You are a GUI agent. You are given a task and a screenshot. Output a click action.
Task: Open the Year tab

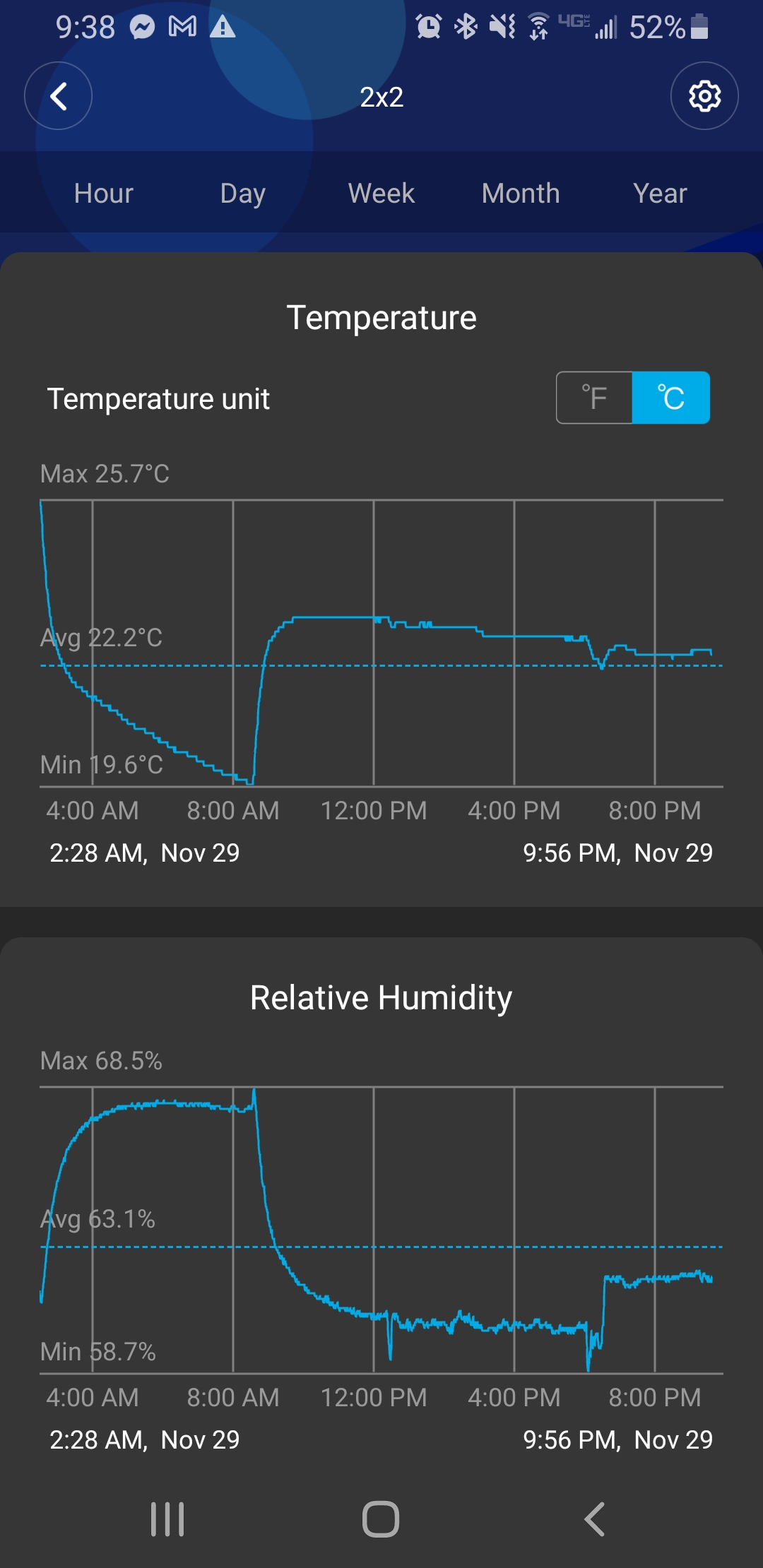[x=660, y=194]
